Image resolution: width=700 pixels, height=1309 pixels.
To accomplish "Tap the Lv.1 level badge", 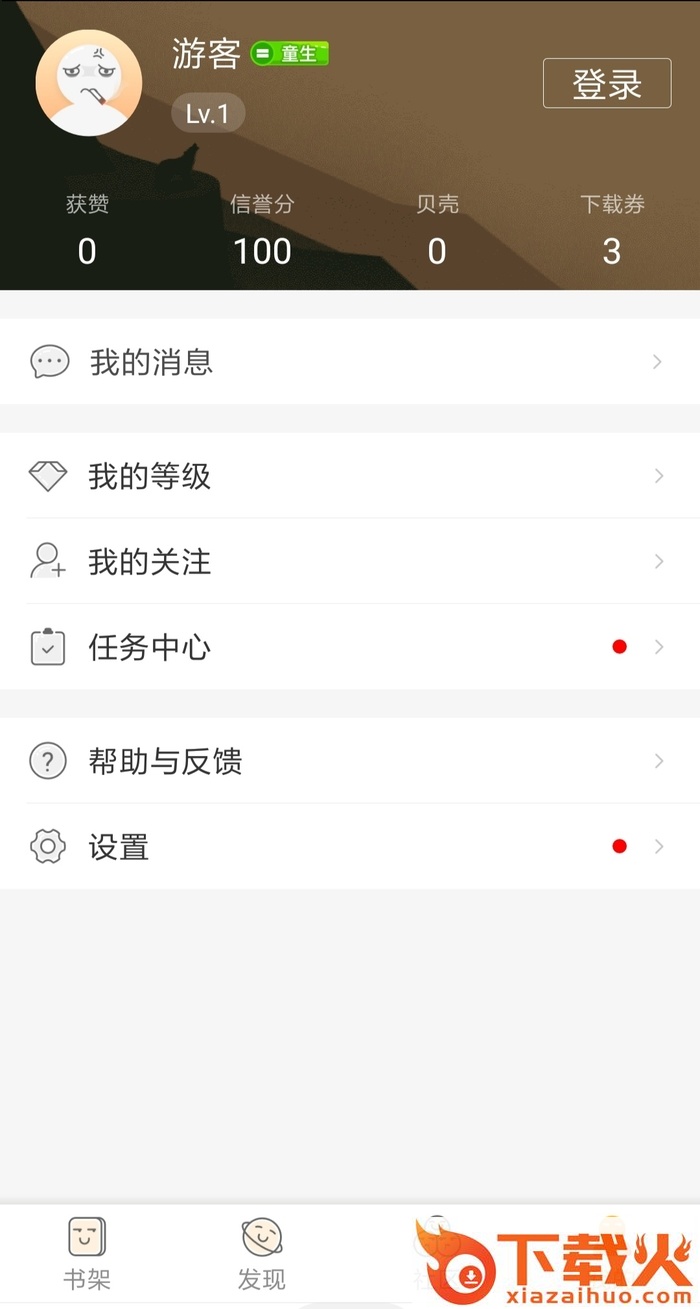I will (x=208, y=114).
